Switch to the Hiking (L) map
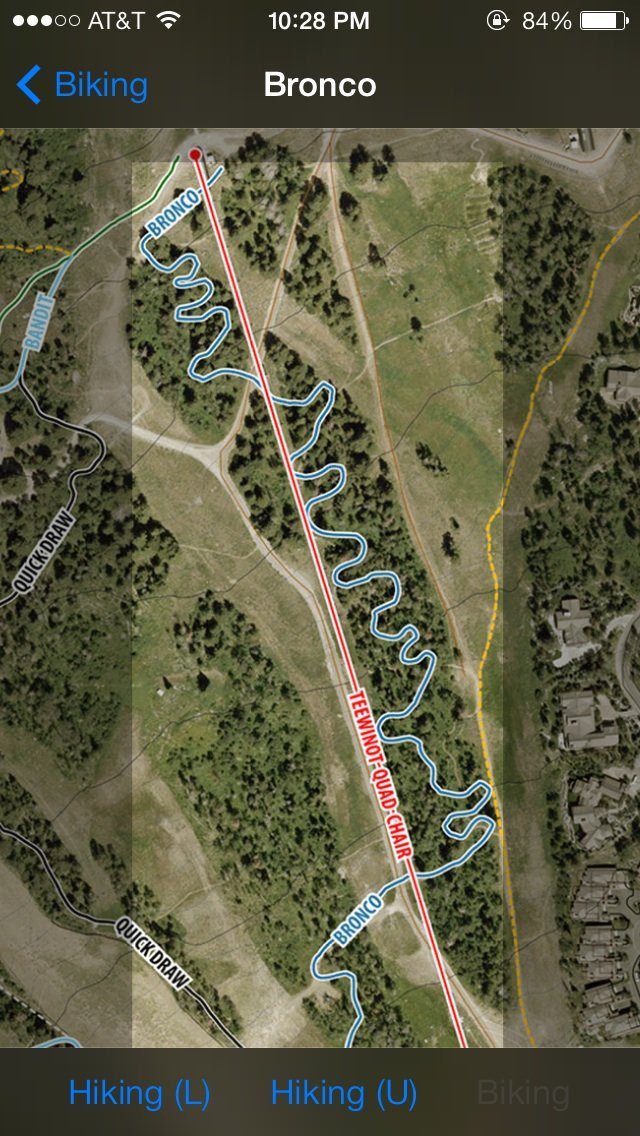Image resolution: width=640 pixels, height=1136 pixels. click(x=139, y=1092)
